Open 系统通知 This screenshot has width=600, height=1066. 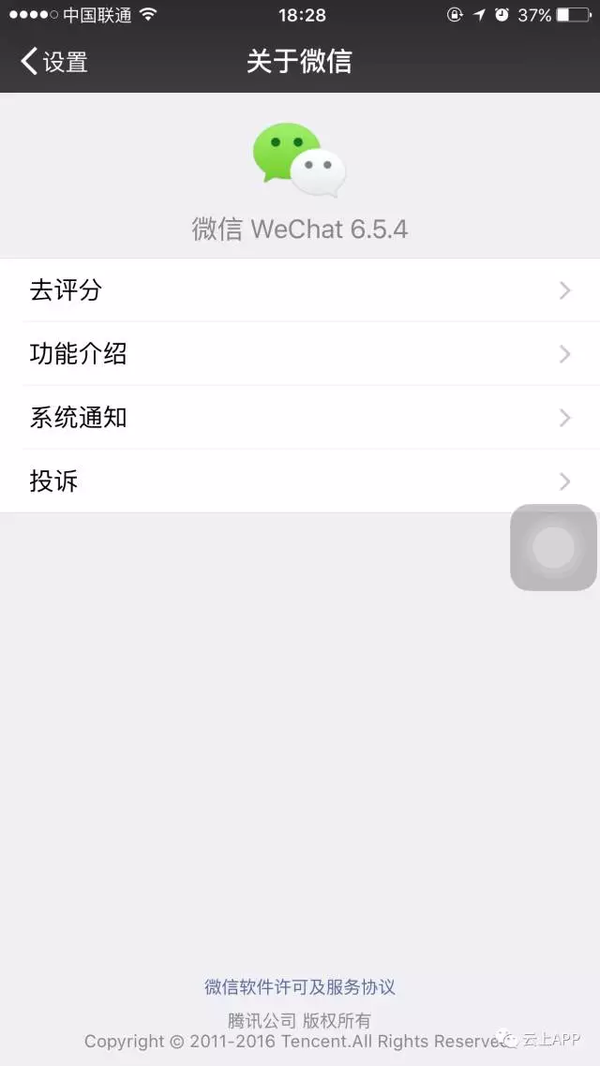(x=300, y=417)
